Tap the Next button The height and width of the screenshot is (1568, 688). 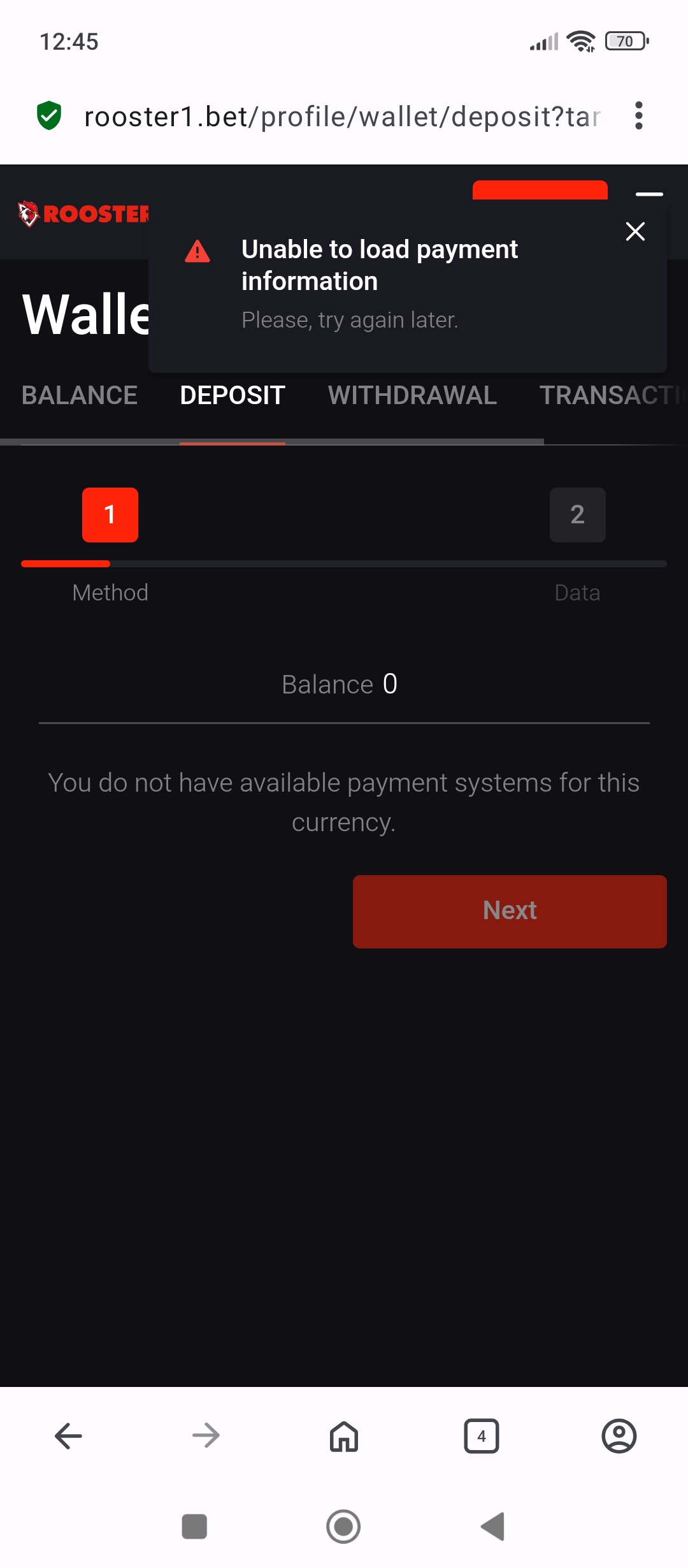point(510,911)
